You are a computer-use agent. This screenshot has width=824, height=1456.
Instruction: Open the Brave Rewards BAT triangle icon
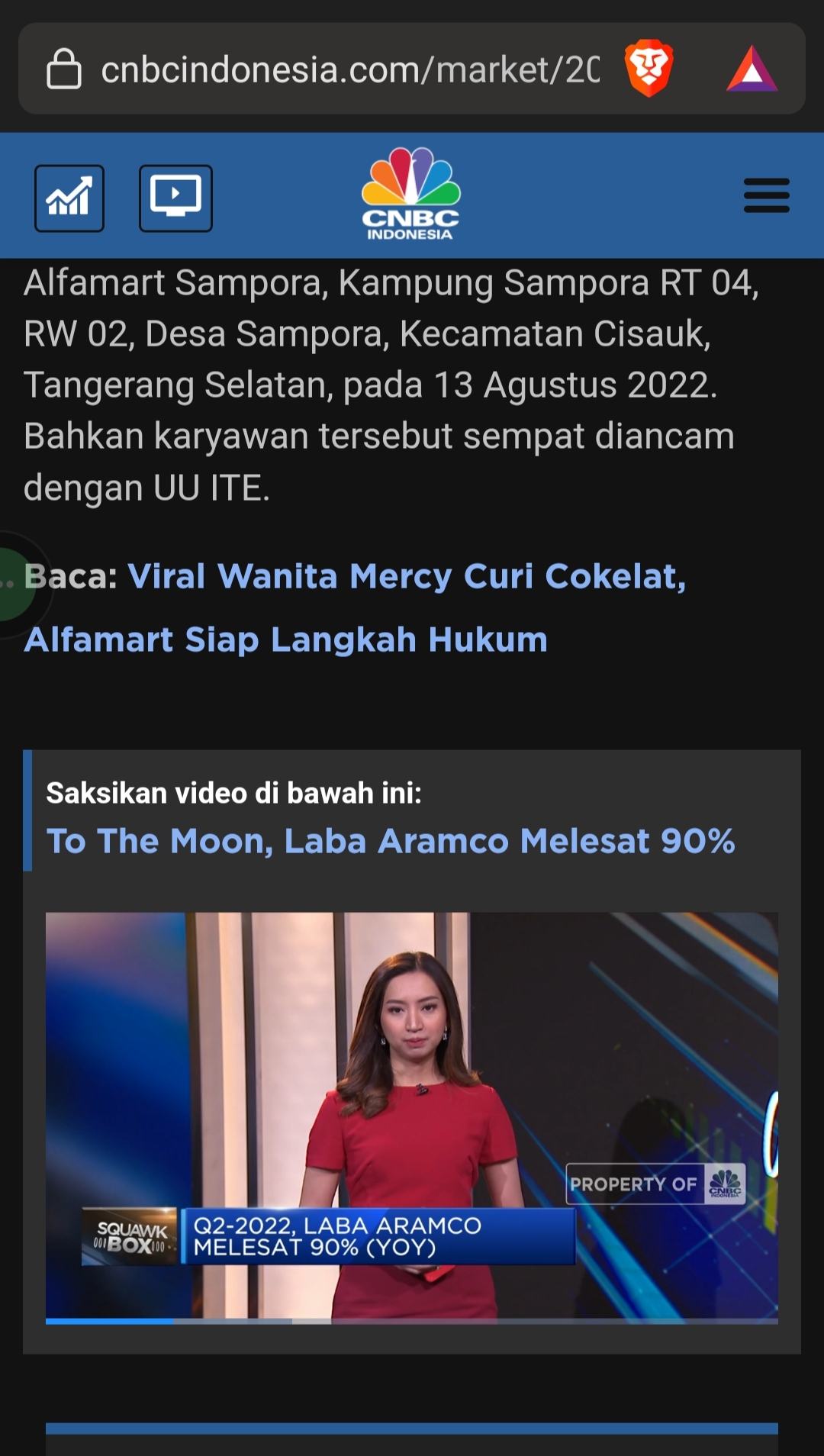point(752,70)
